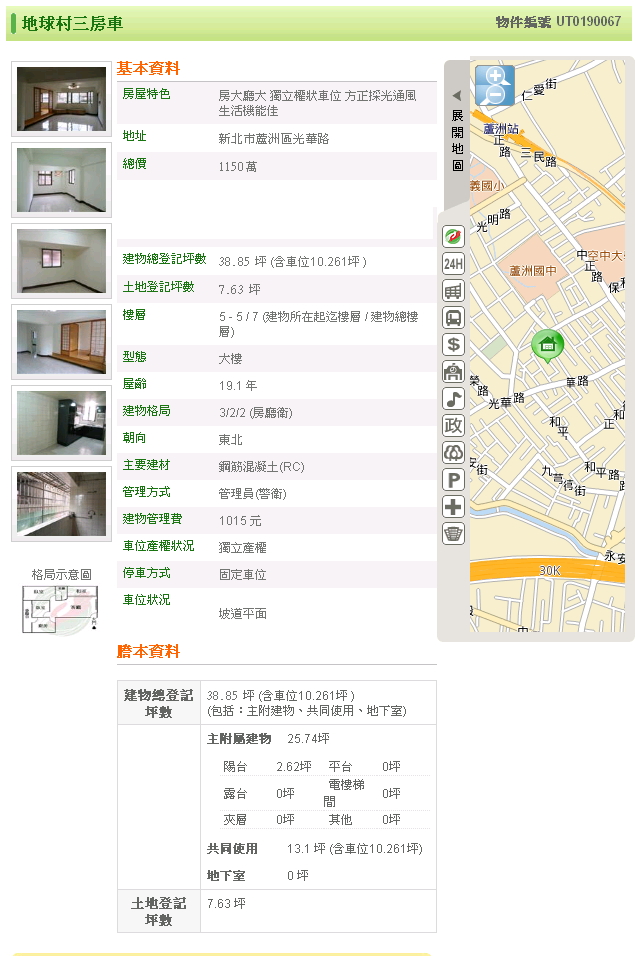Image resolution: width=635 pixels, height=956 pixels.
Task: Show 24H convenience stores on map
Action: click(454, 264)
